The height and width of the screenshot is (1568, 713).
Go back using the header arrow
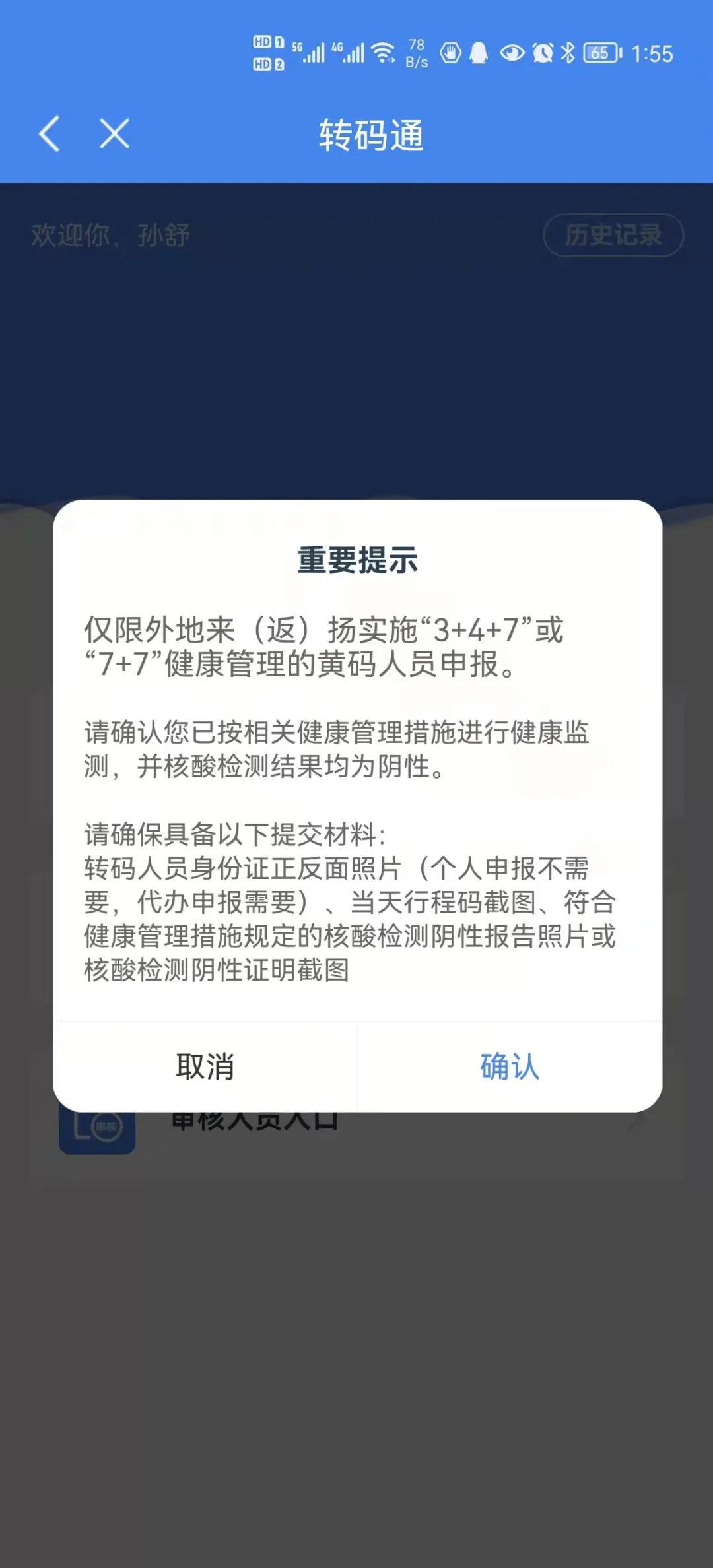50,134
